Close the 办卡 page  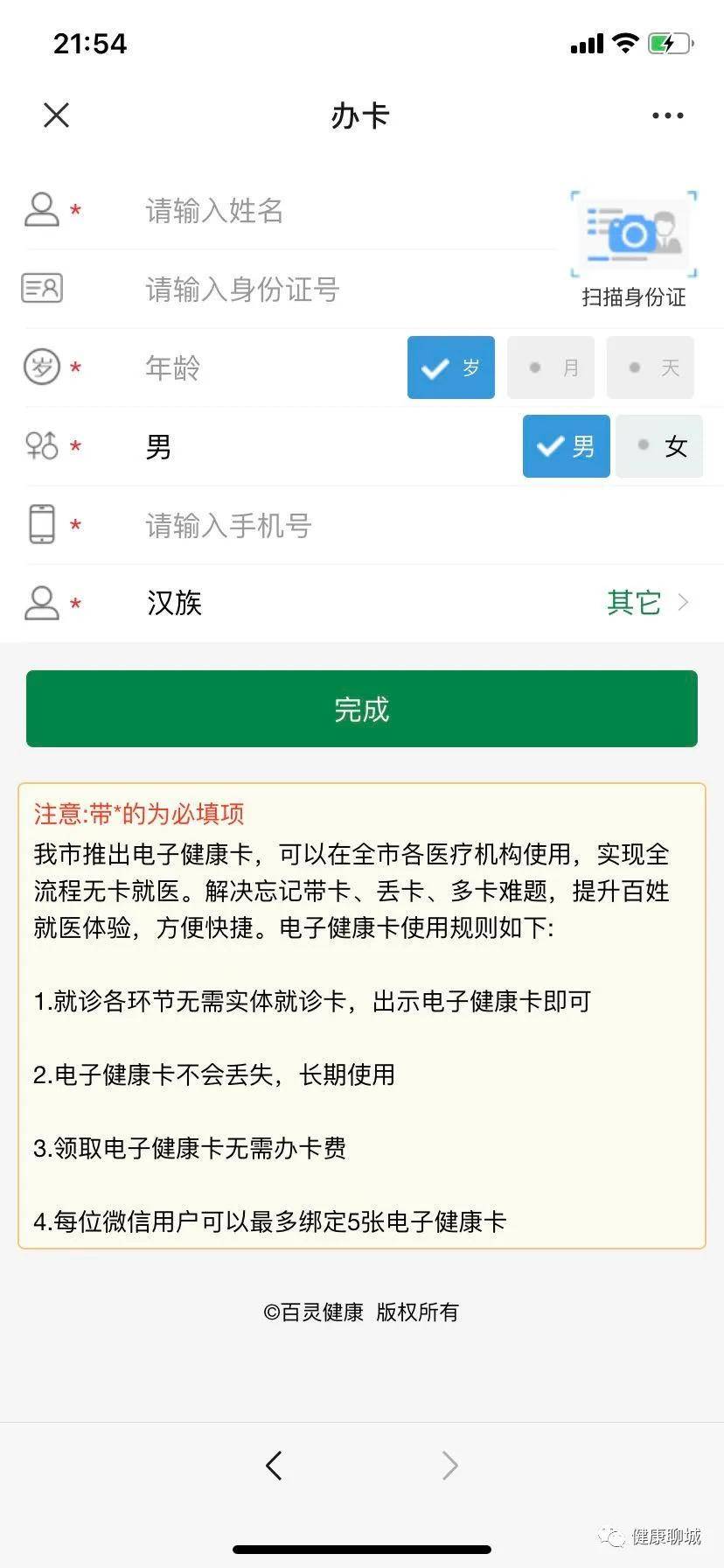point(57,115)
